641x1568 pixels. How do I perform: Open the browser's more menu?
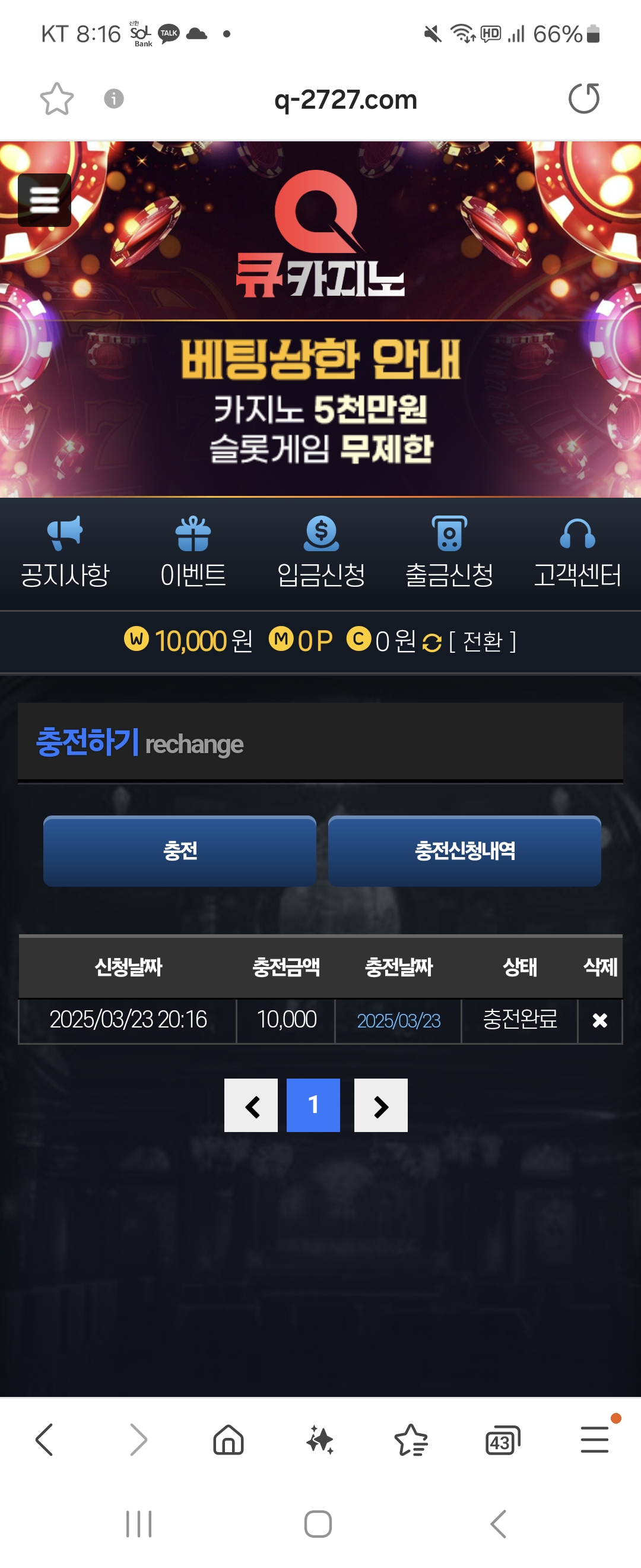pos(594,1440)
